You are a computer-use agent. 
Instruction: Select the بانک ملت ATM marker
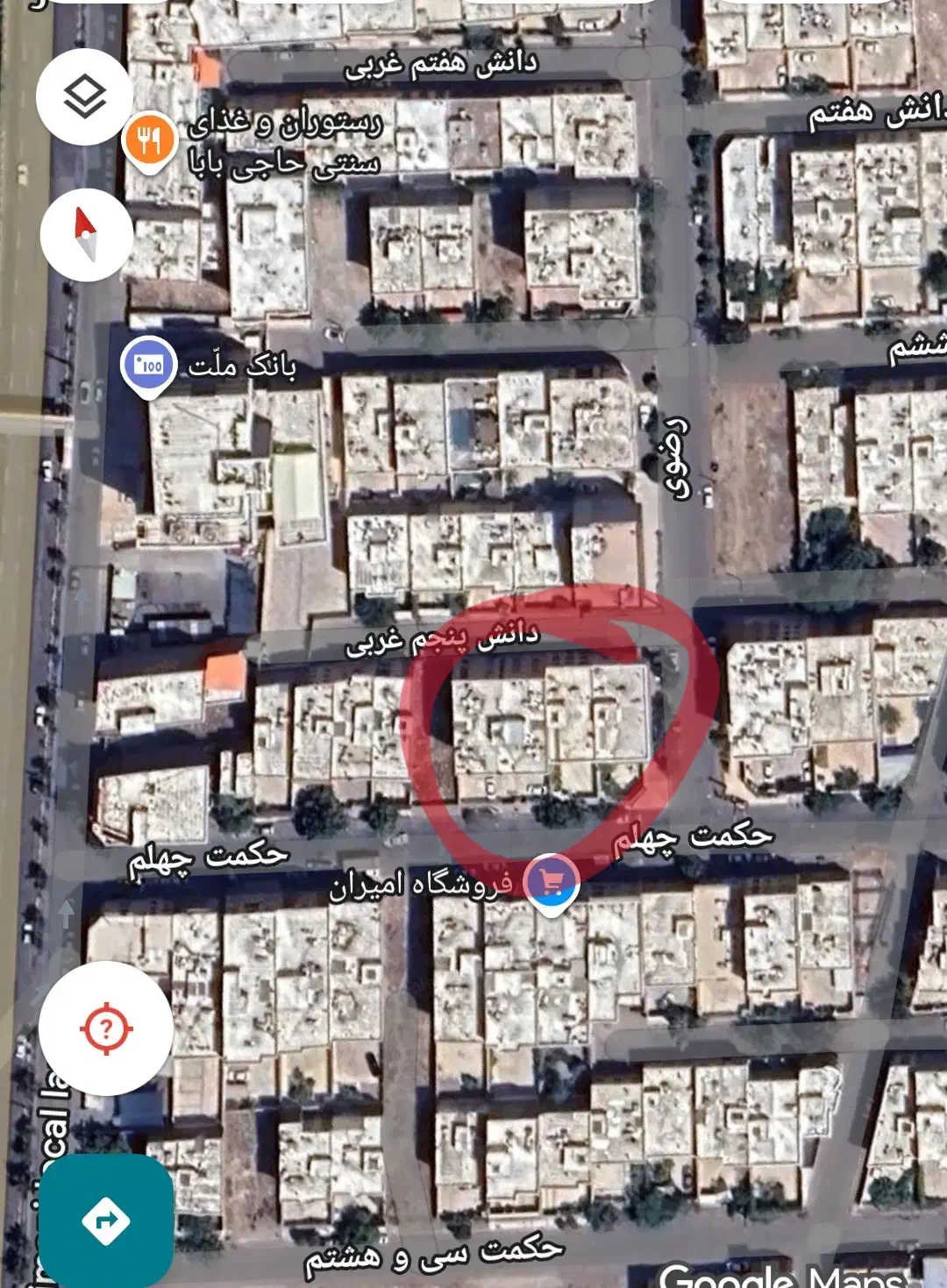click(149, 364)
